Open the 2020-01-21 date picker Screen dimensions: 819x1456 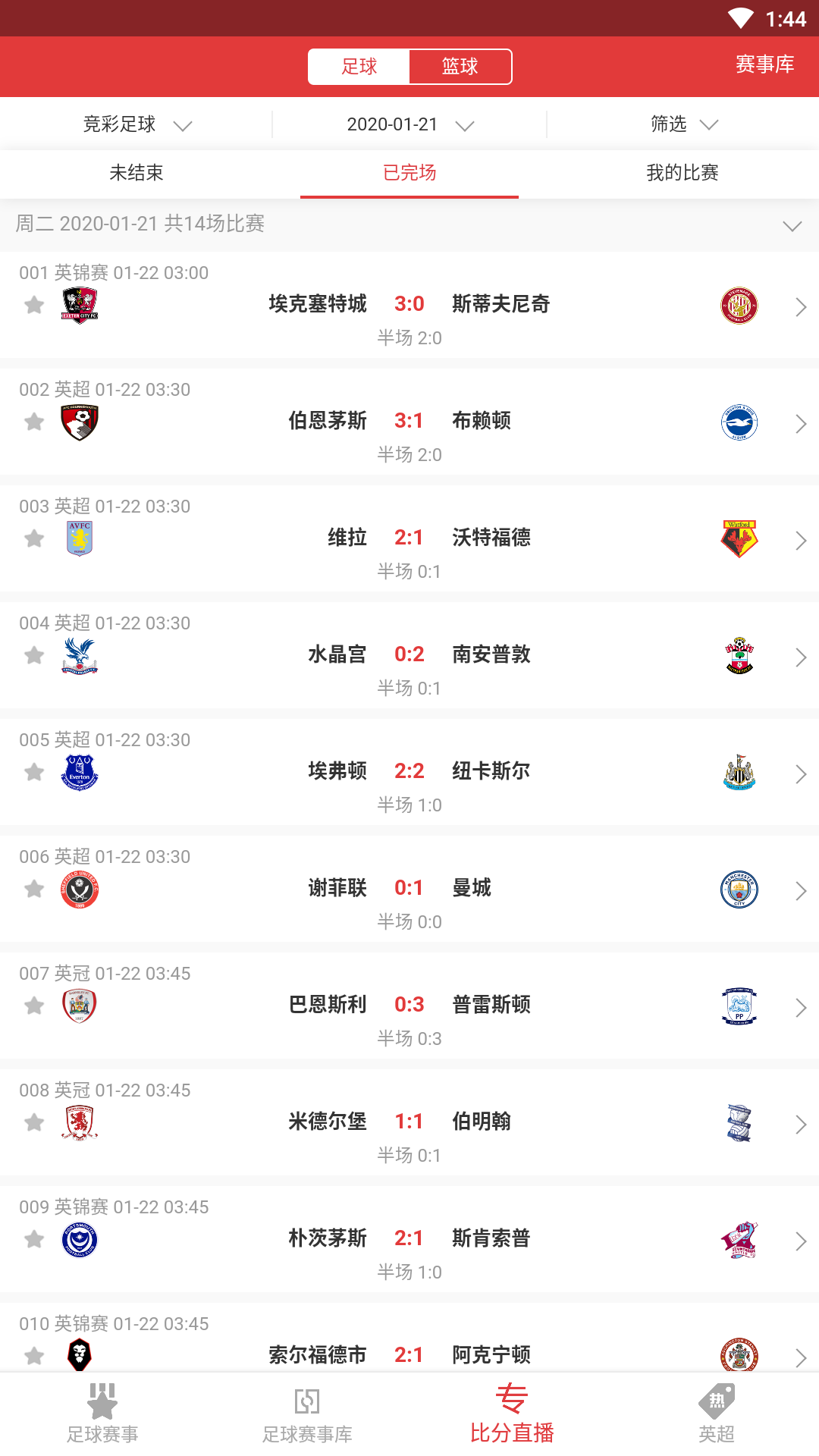click(409, 124)
